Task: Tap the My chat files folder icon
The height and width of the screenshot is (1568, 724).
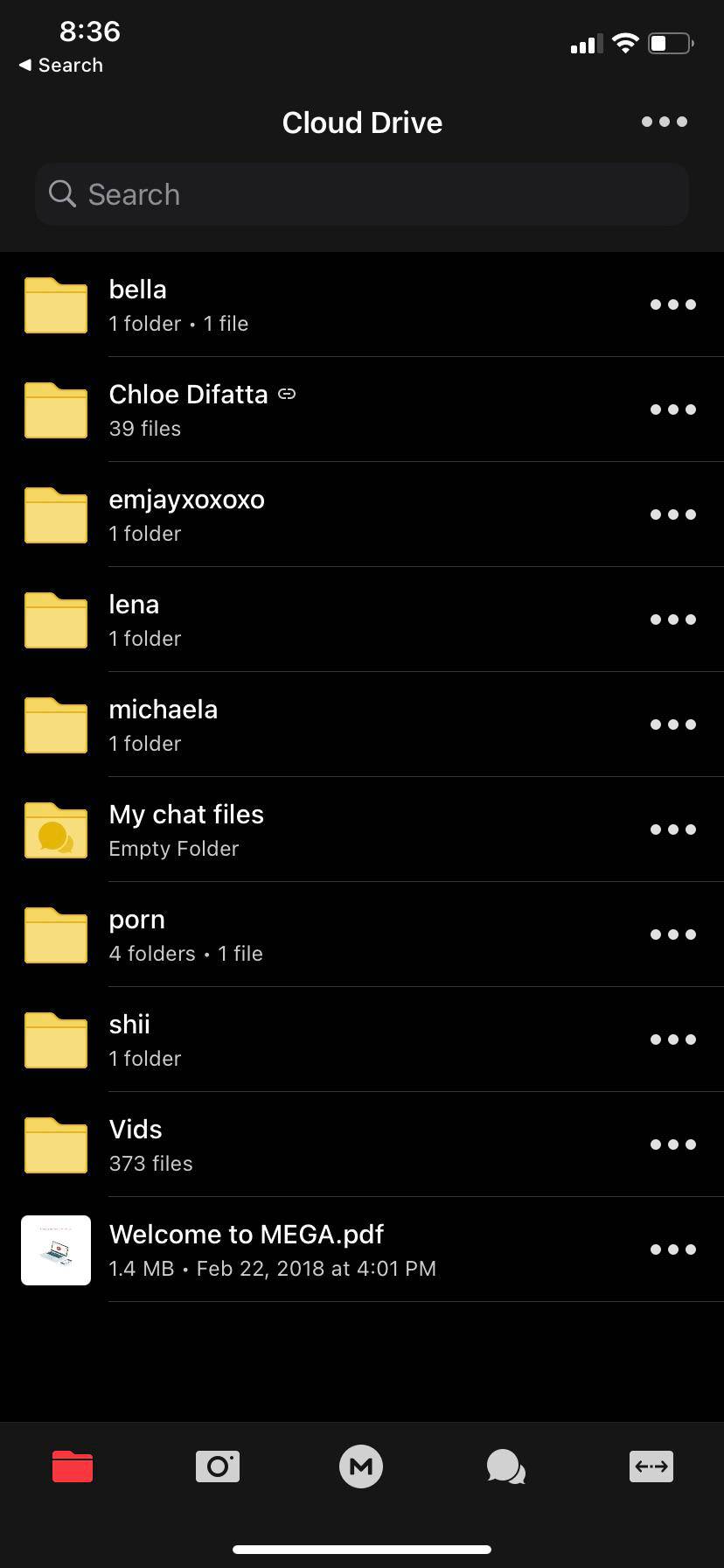Action: (55, 829)
